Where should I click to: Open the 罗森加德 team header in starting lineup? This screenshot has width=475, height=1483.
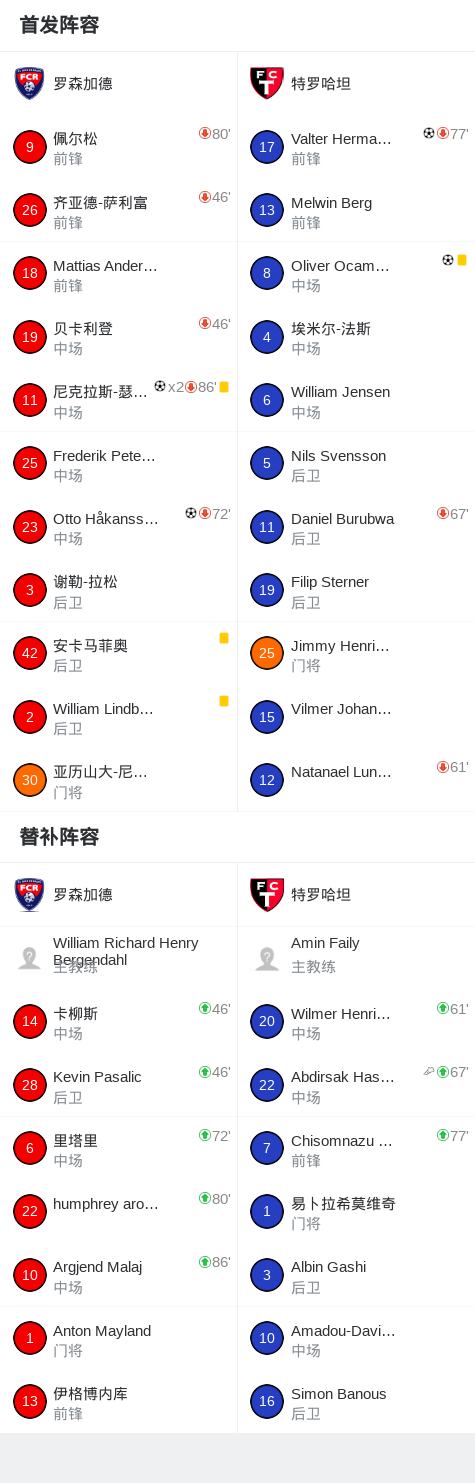click(118, 83)
